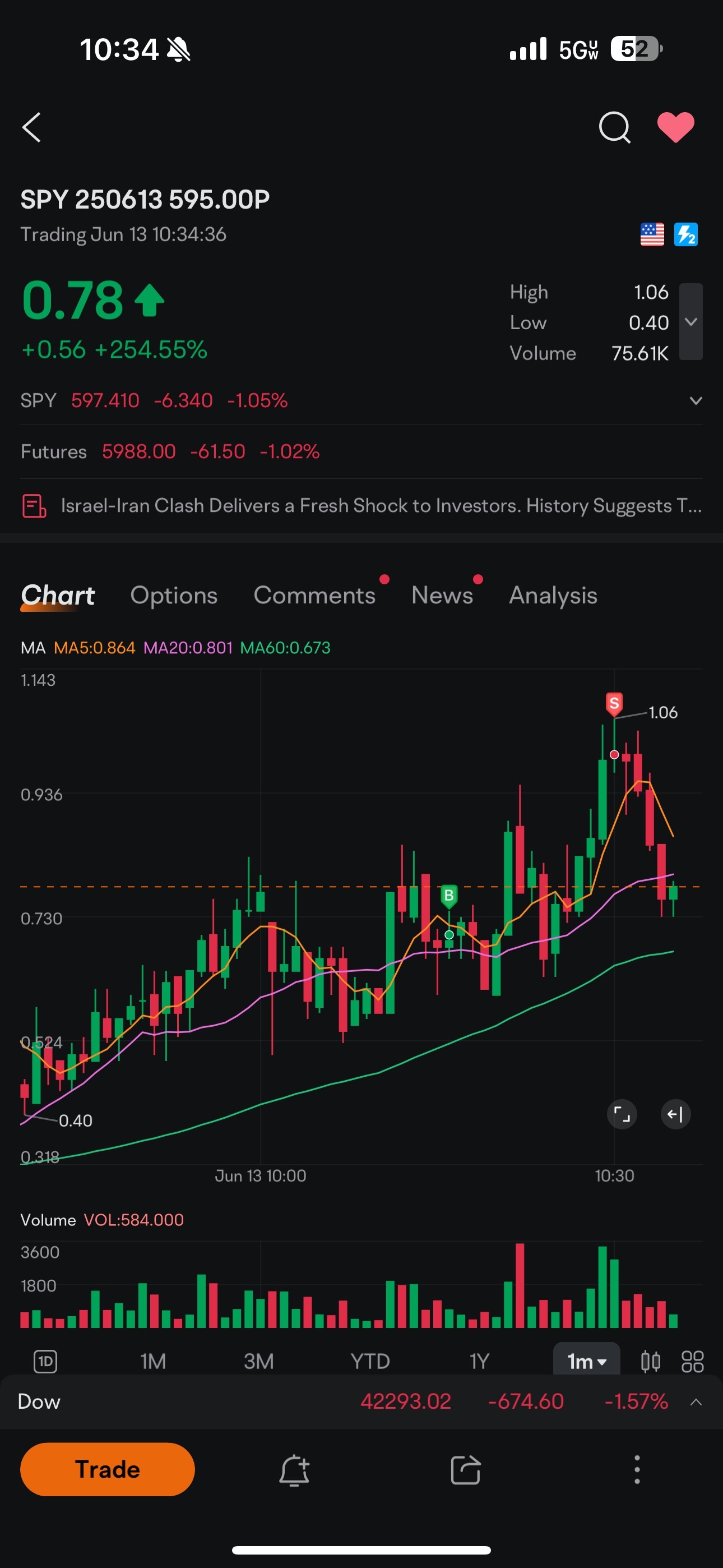Switch to the Analysis tab
This screenshot has width=723, height=1568.
553,596
